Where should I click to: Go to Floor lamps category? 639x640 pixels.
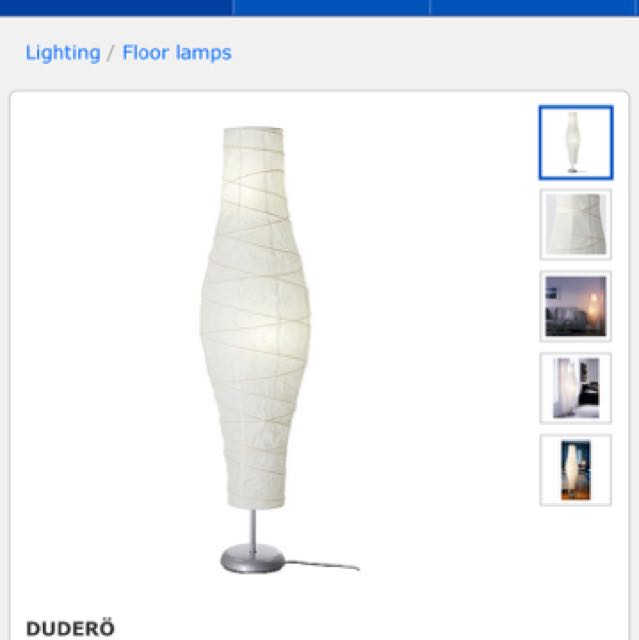[176, 53]
